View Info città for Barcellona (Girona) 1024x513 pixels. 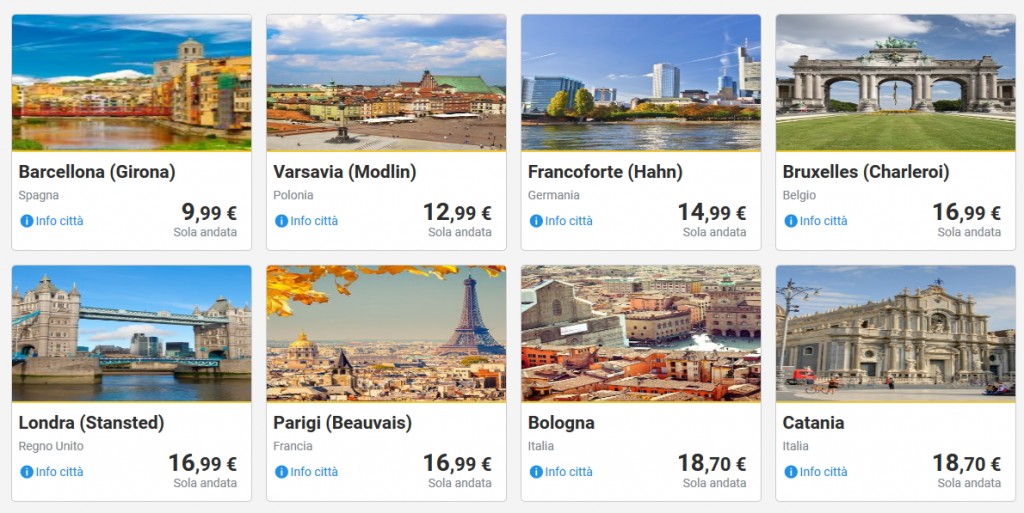pos(59,221)
